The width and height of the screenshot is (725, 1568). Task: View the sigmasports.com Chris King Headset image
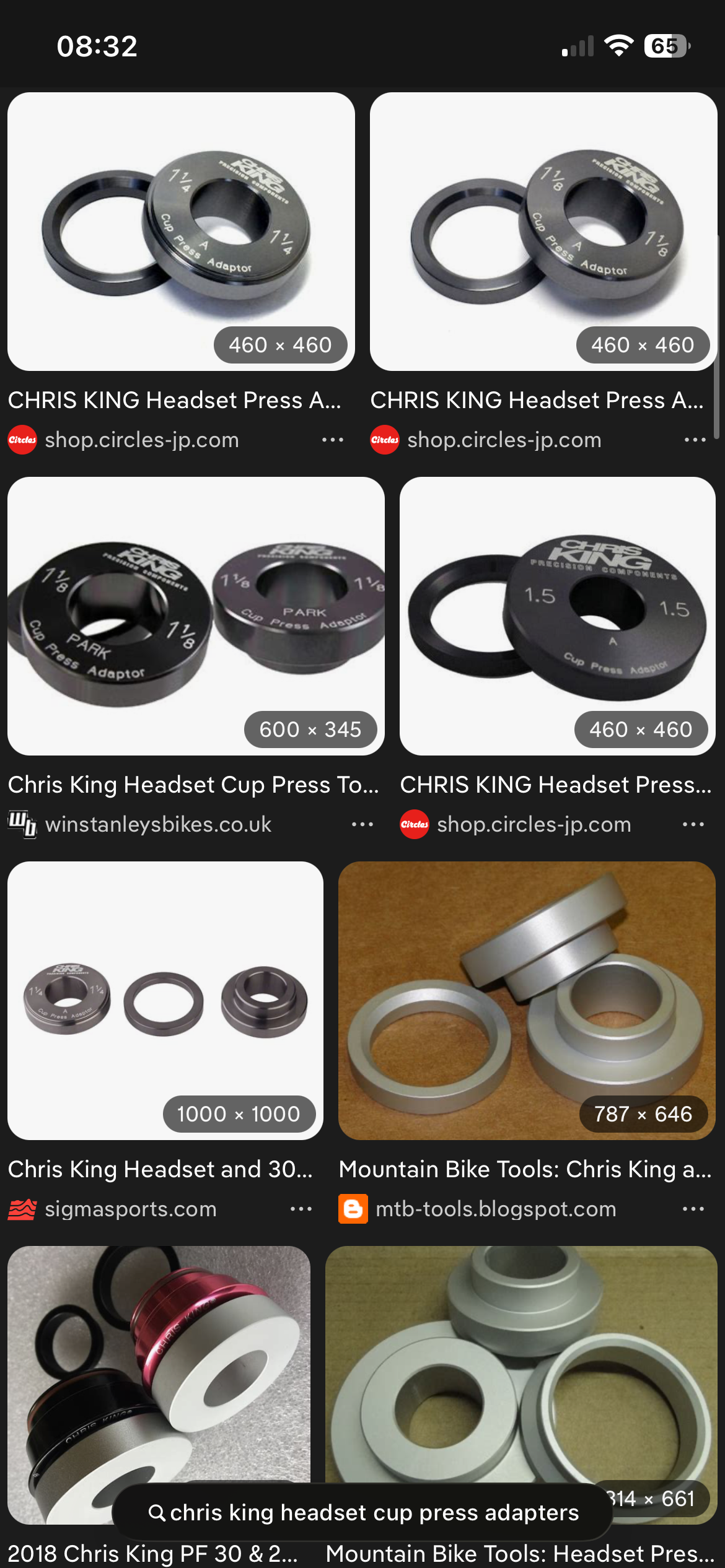165,1000
